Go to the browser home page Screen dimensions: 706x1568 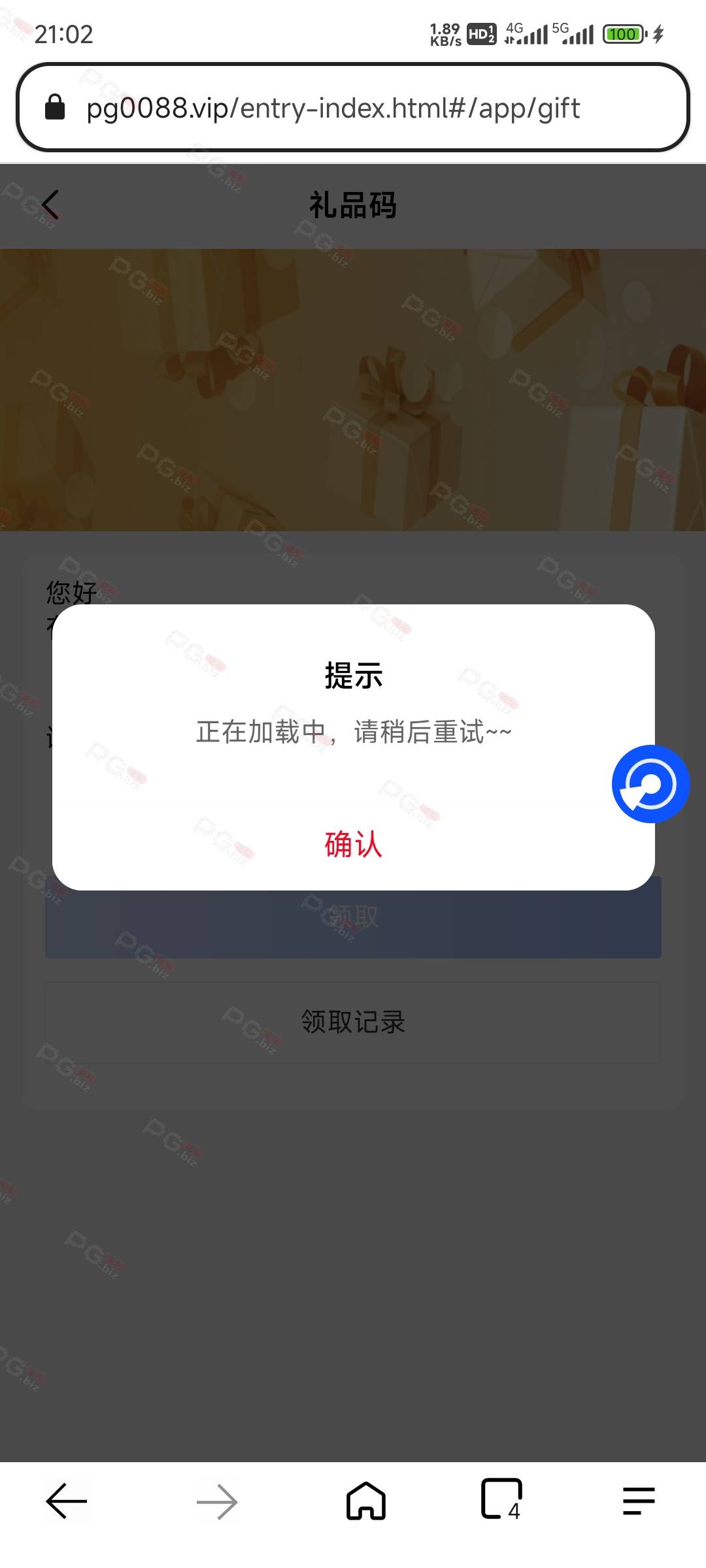(x=365, y=1501)
